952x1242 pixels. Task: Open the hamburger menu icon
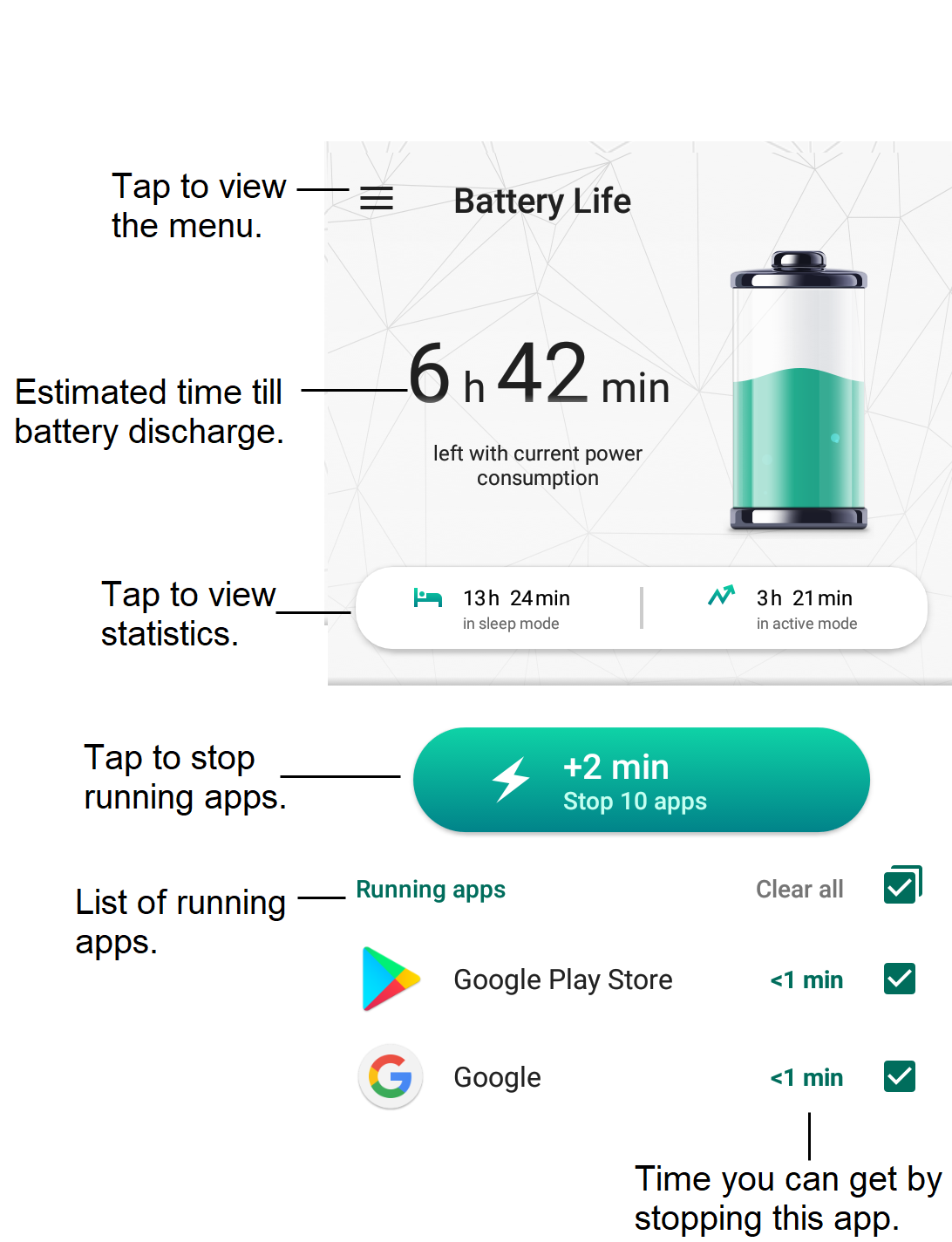click(377, 199)
